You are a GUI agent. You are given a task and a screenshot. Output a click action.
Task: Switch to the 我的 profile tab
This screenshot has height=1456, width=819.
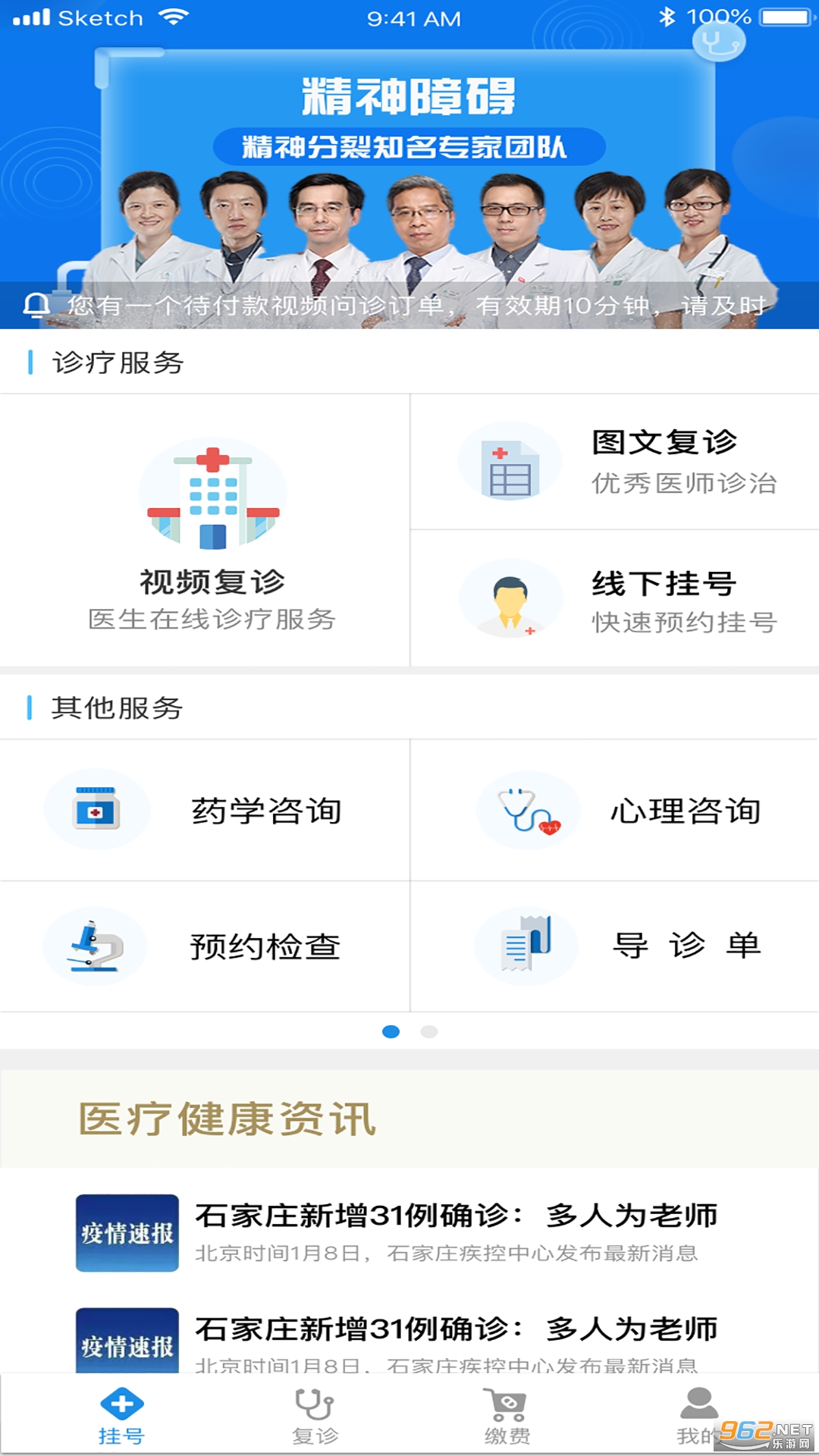tap(698, 1416)
